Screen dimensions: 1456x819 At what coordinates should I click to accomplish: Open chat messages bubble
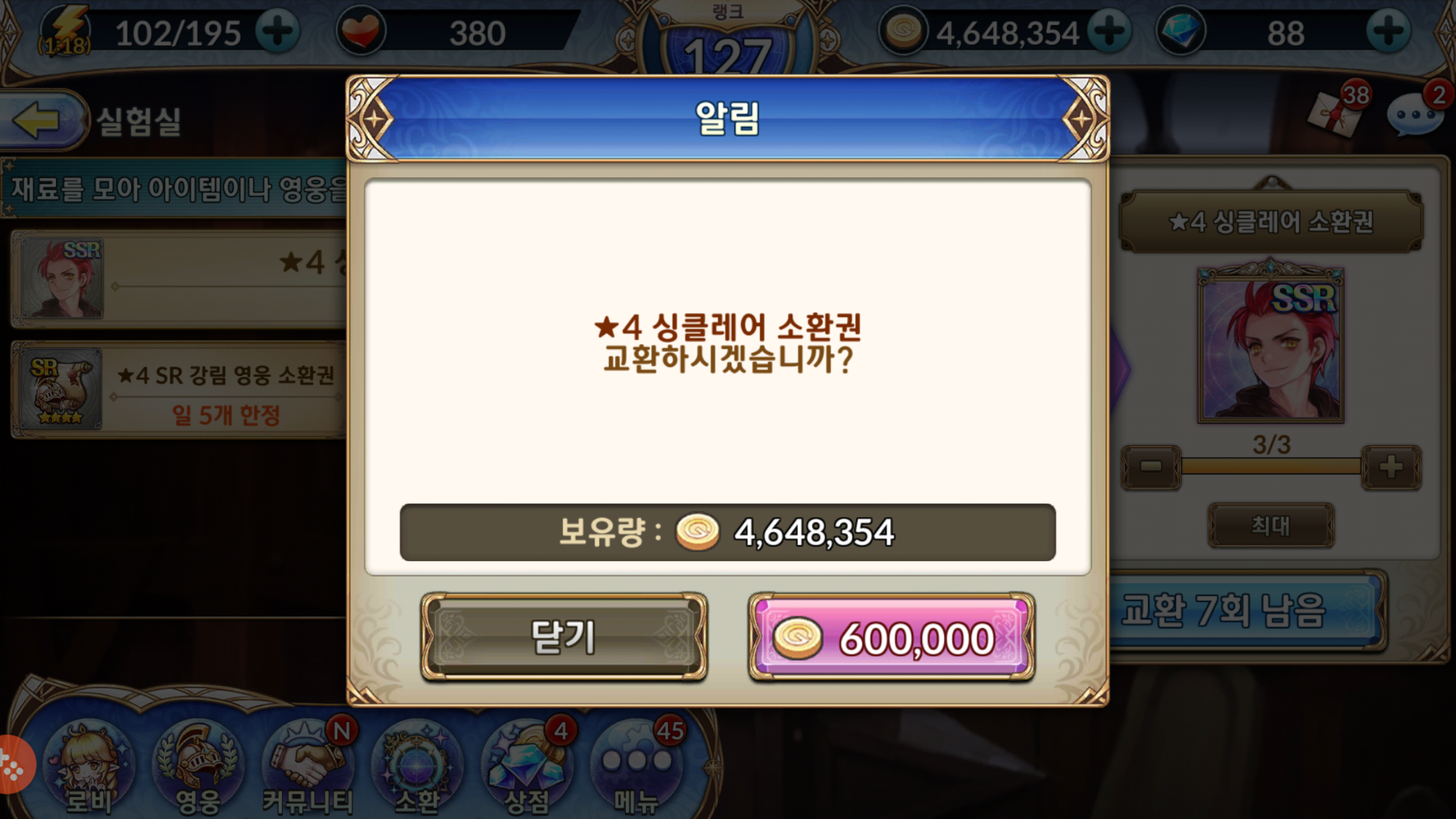click(1415, 114)
